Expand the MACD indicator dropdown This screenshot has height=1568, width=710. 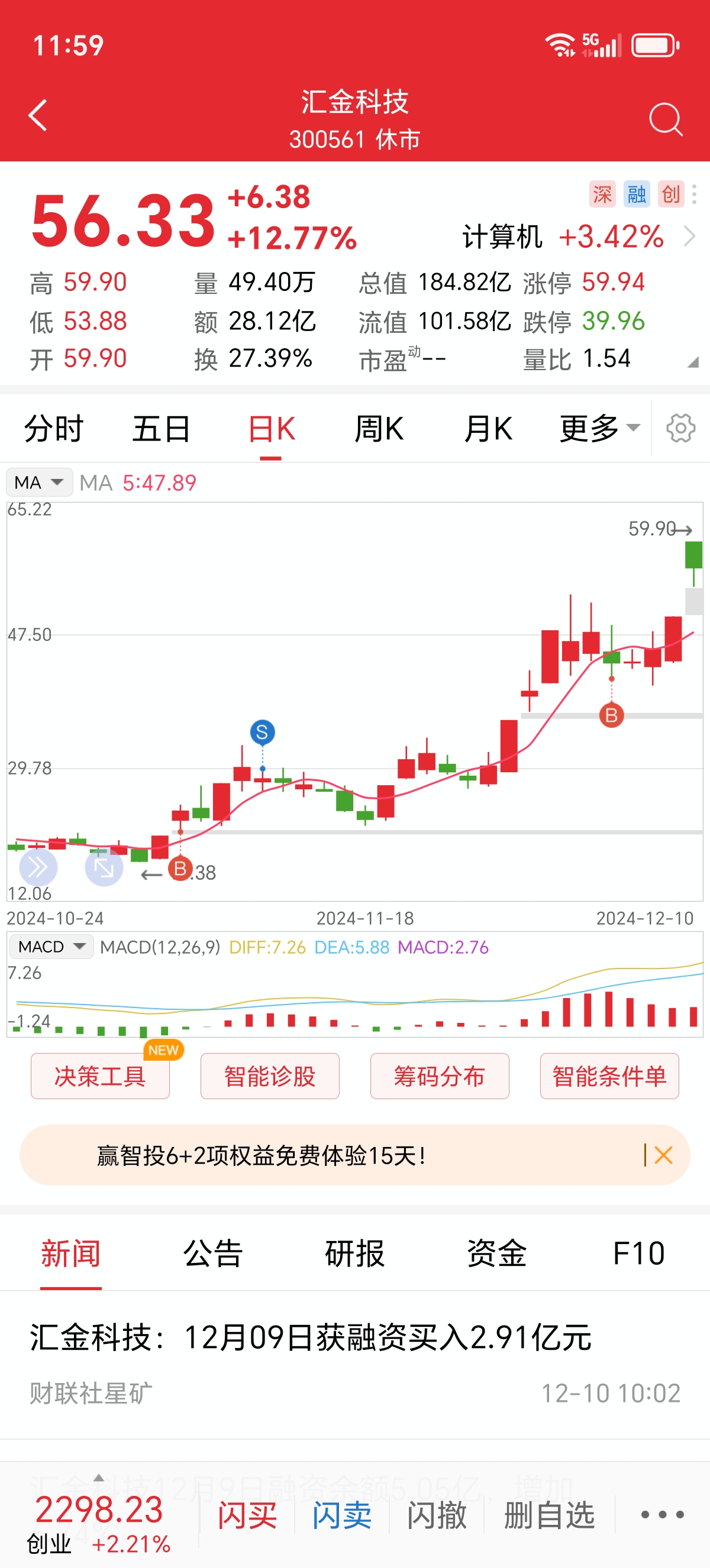click(51, 947)
